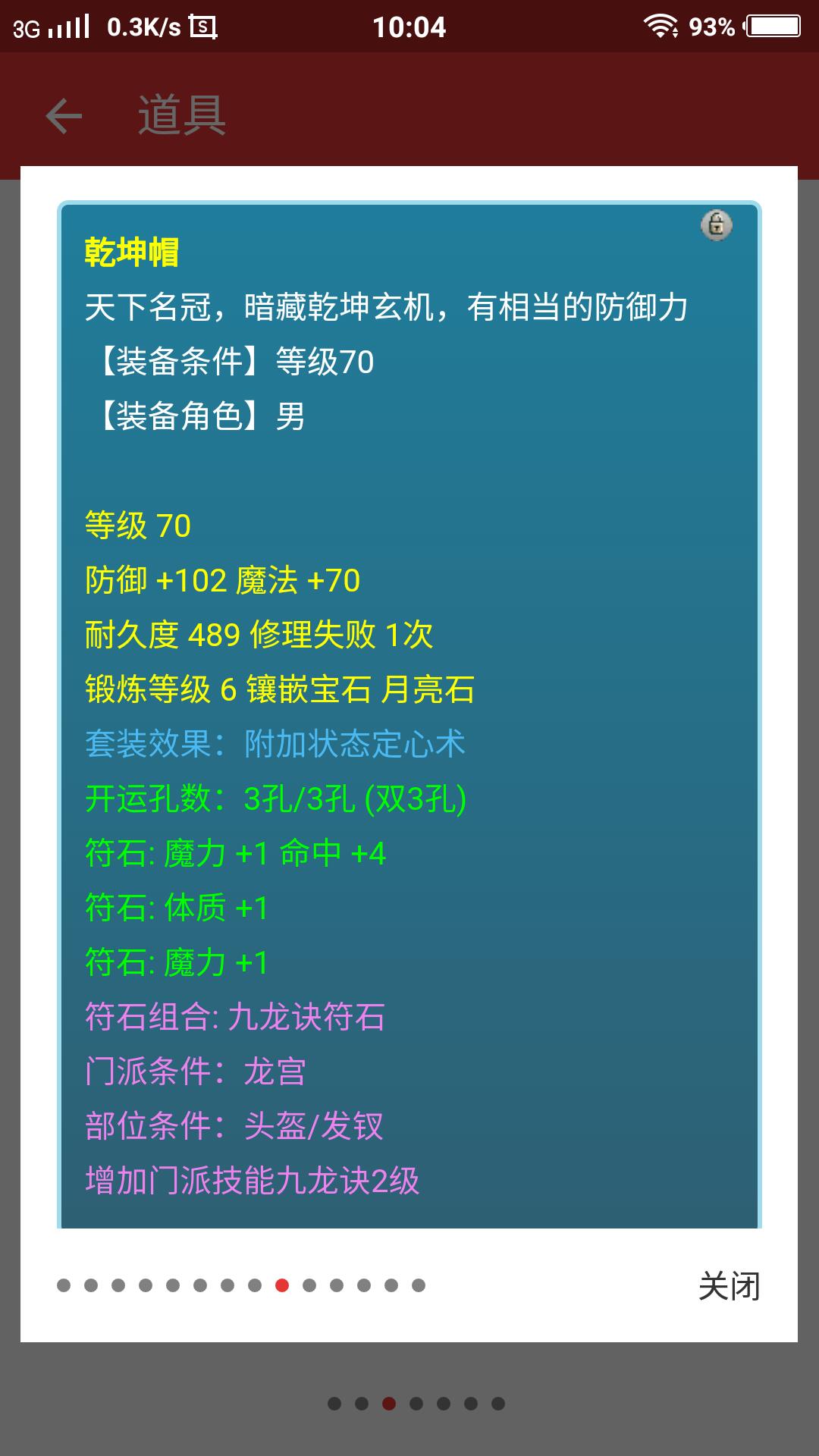This screenshot has height=1456, width=819.
Task: Tap the 关闭 button to close the dialog
Action: point(729,1286)
